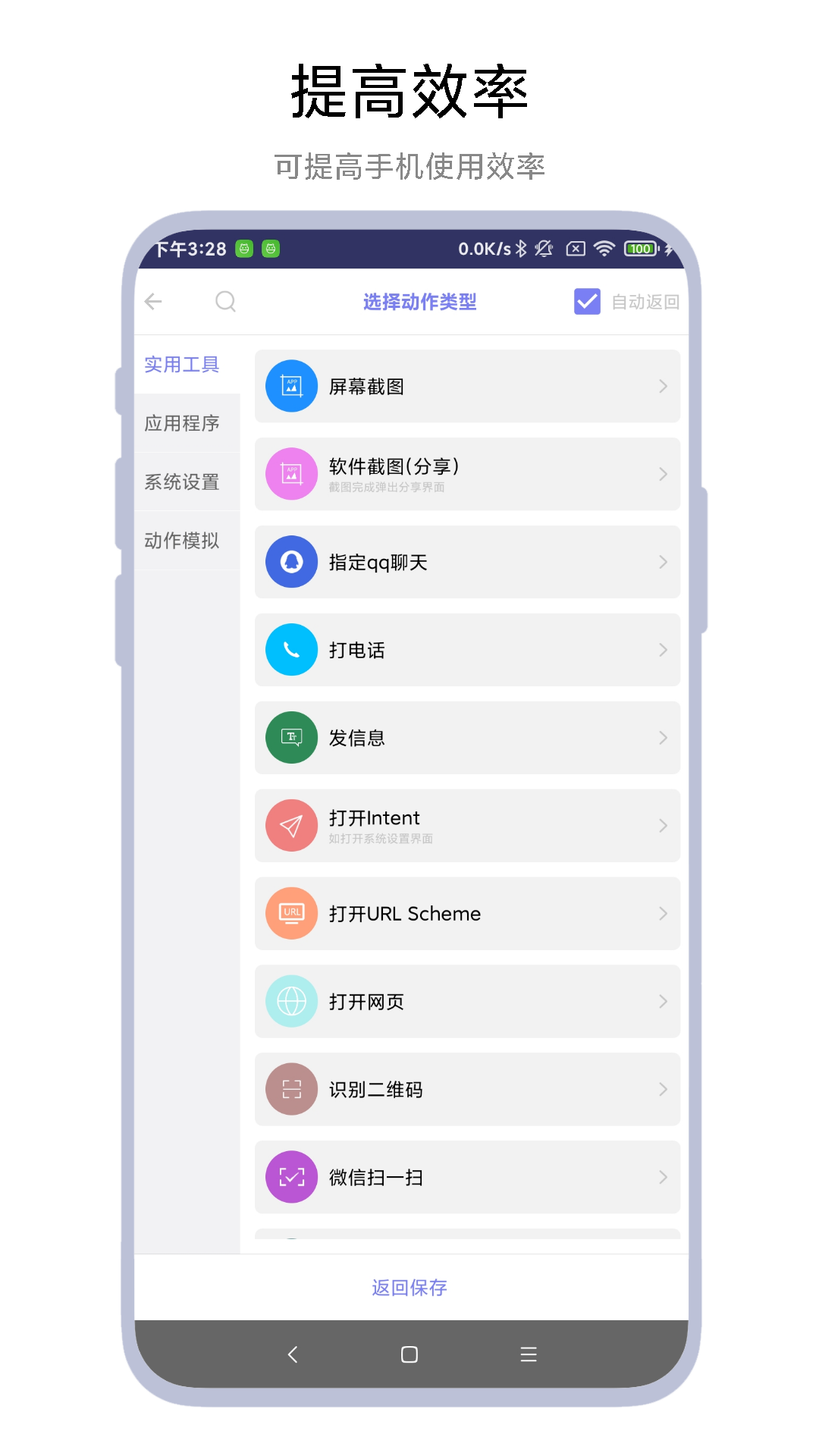
Task: Select the 识别二维码 QR code icon
Action: click(291, 1089)
